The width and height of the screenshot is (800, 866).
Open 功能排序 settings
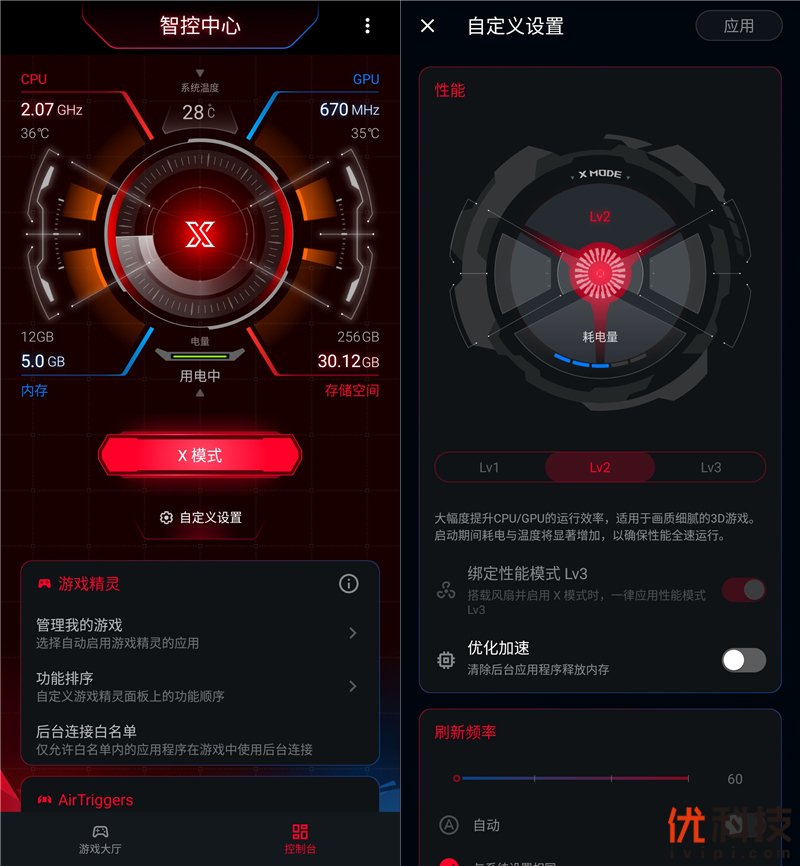pyautogui.click(x=199, y=686)
